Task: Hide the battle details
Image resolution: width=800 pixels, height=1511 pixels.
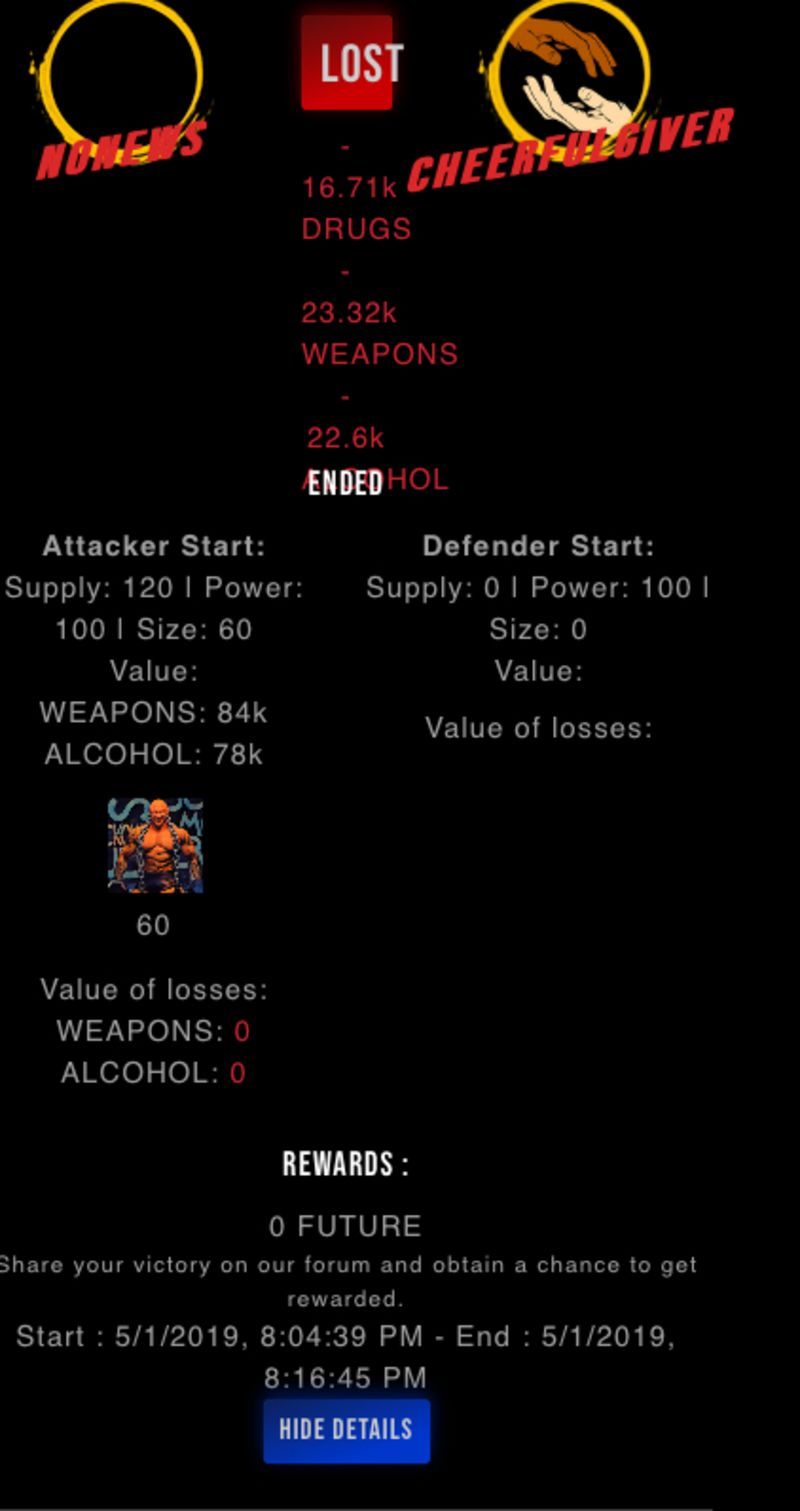Action: click(346, 1430)
